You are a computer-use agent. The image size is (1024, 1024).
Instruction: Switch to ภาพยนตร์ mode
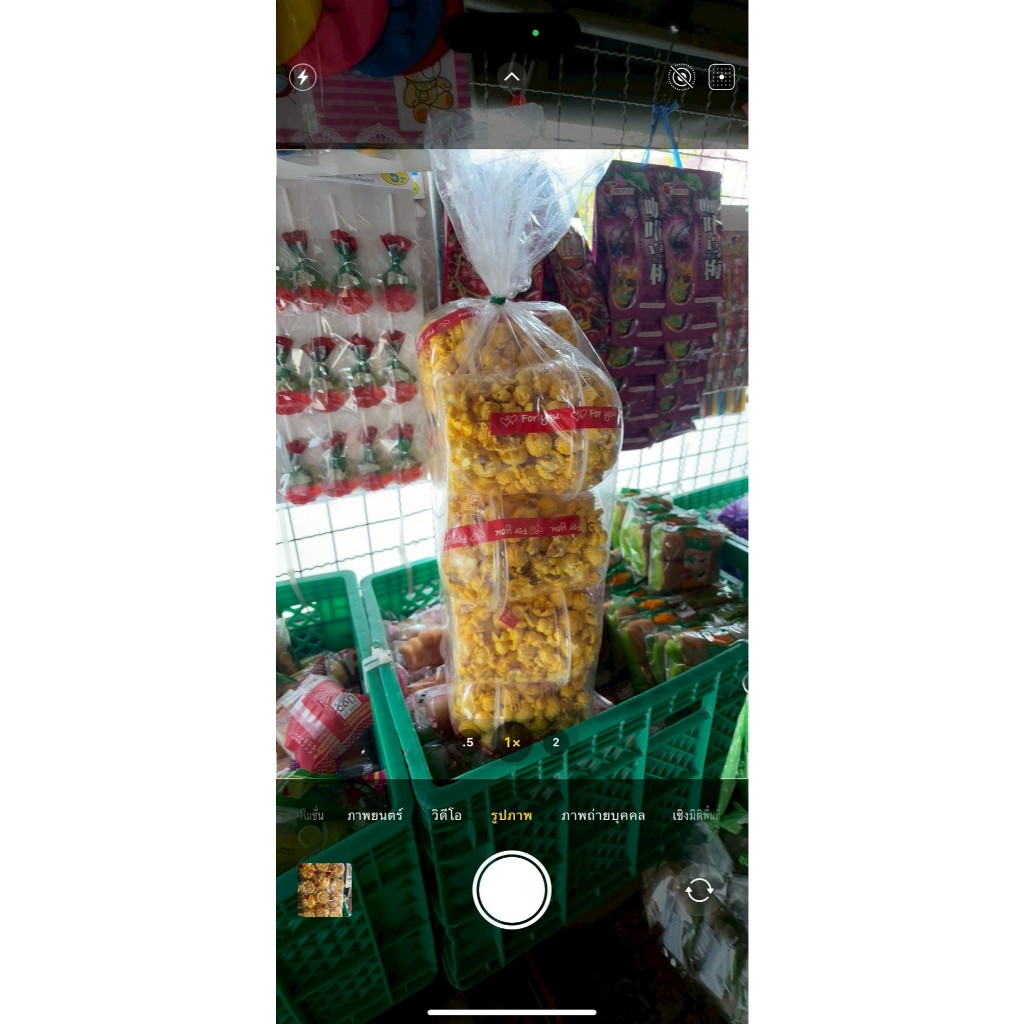tap(375, 815)
